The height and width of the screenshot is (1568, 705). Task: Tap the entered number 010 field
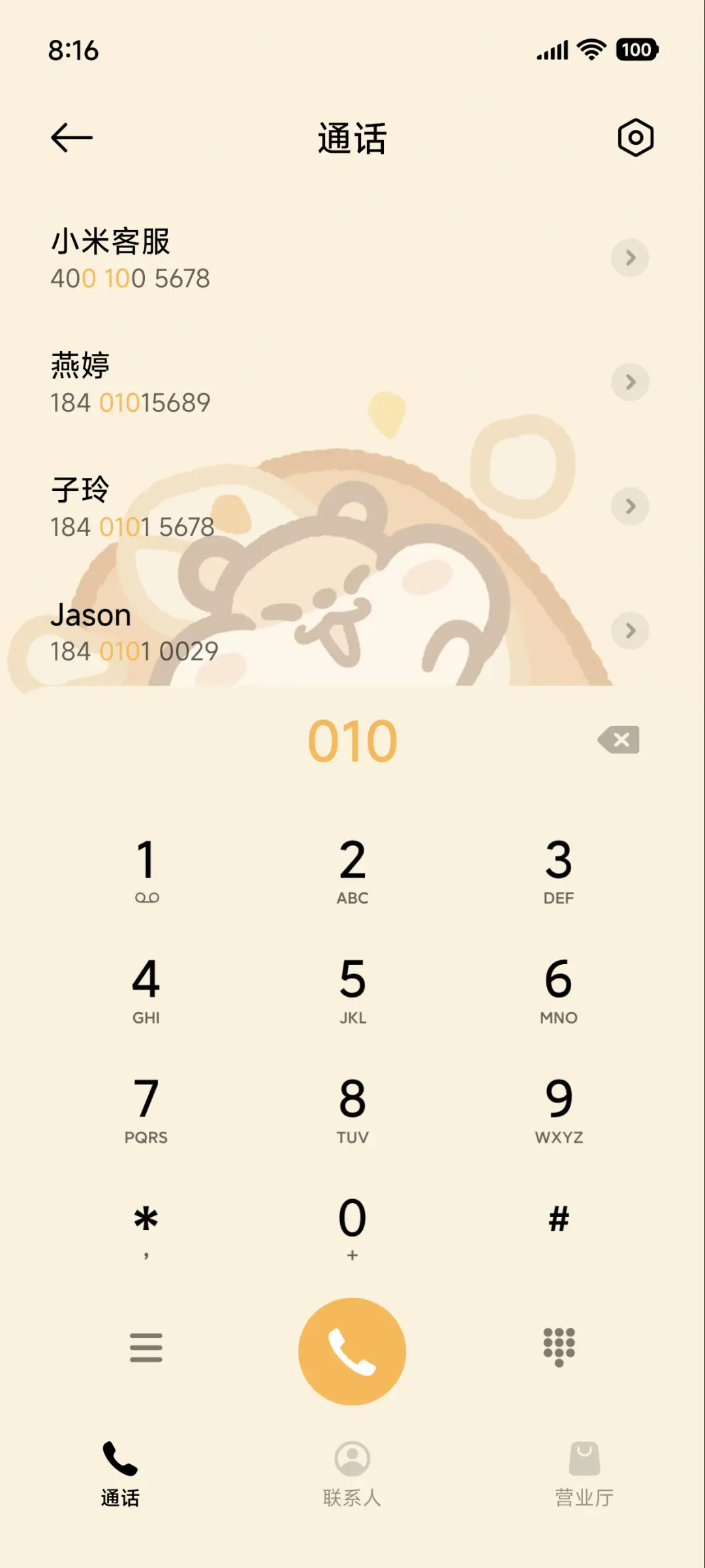351,740
